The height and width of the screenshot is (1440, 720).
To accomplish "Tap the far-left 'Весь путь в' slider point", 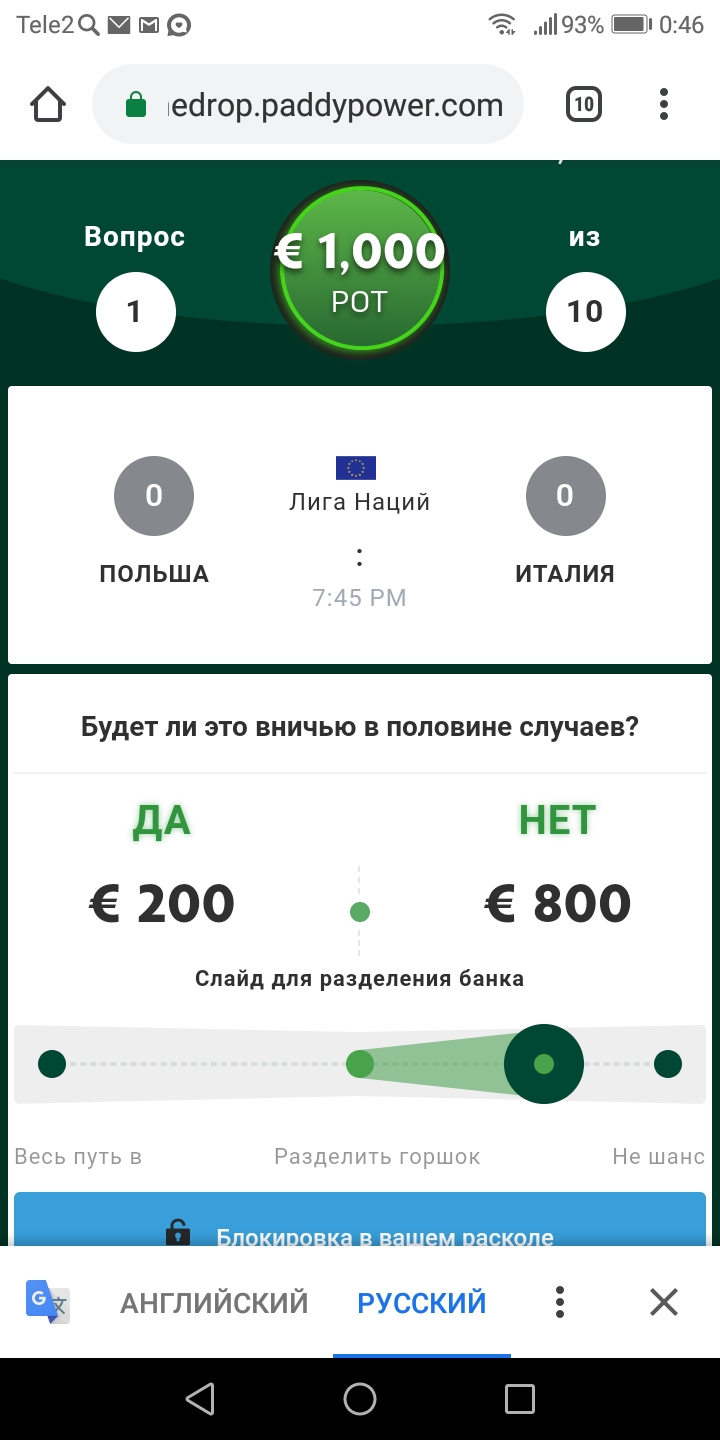I will coord(52,1064).
